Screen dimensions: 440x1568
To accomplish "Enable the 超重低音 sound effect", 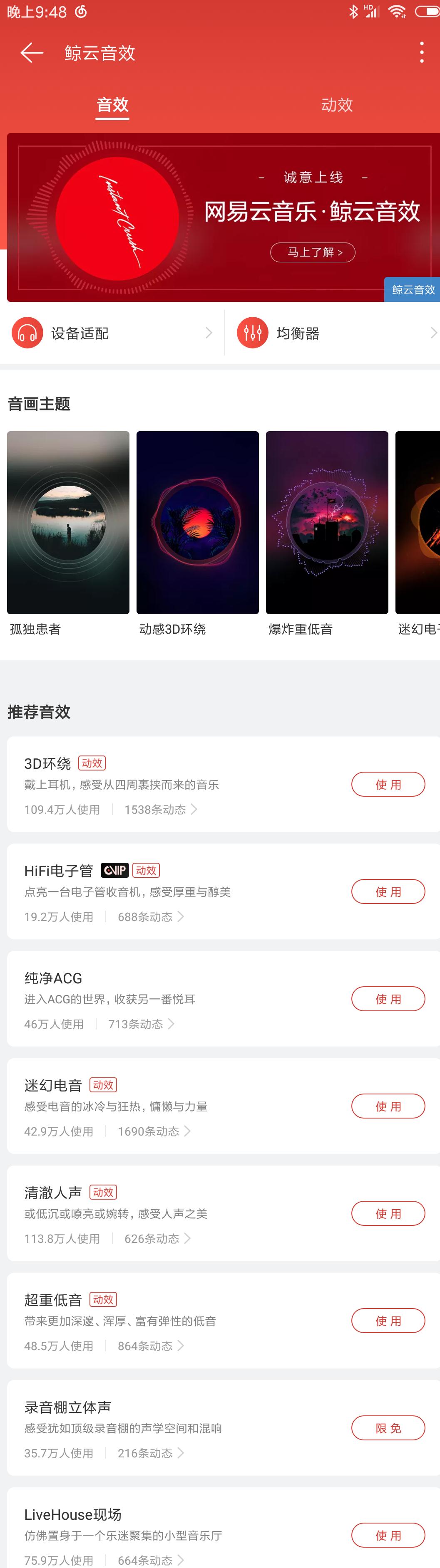I will (x=388, y=1320).
